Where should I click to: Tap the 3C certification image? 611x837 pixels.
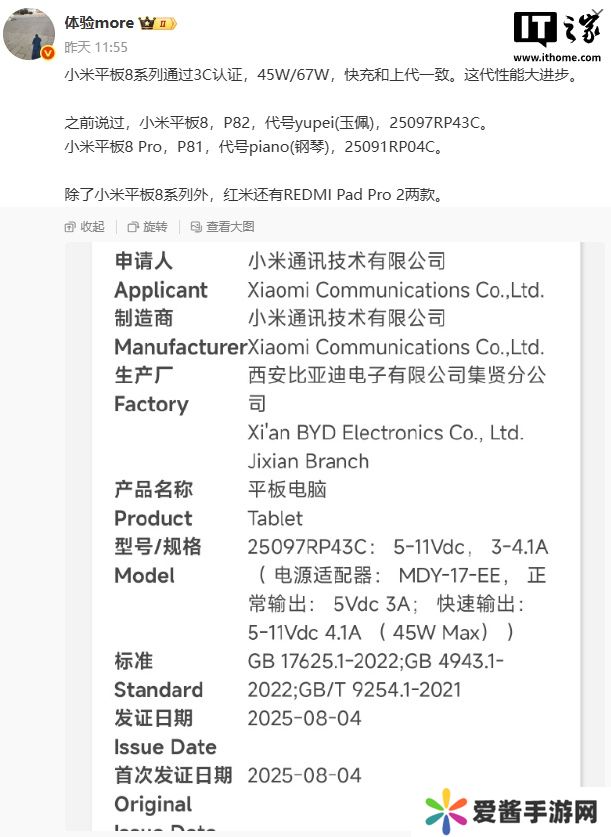click(334, 530)
